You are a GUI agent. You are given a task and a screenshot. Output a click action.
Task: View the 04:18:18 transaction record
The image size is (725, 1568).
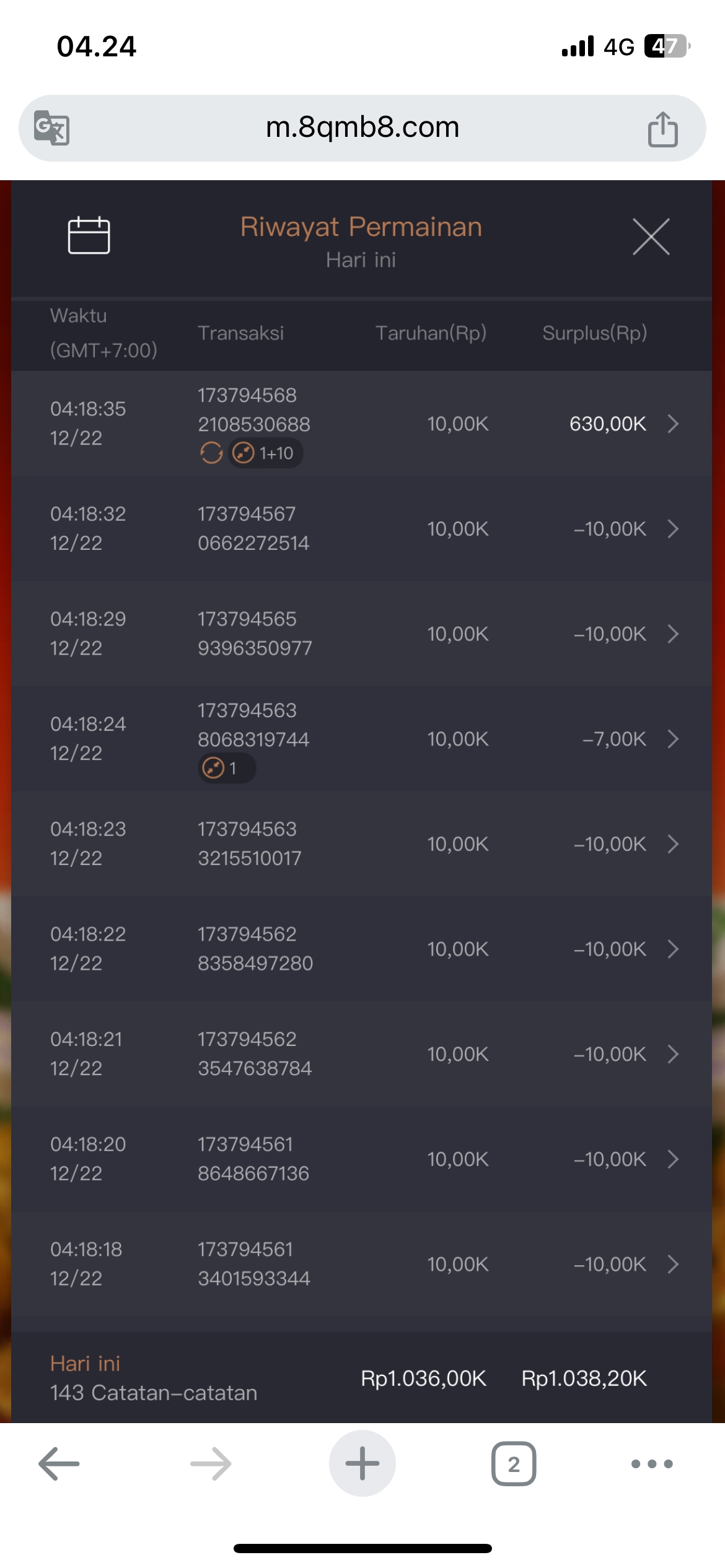coord(672,1264)
